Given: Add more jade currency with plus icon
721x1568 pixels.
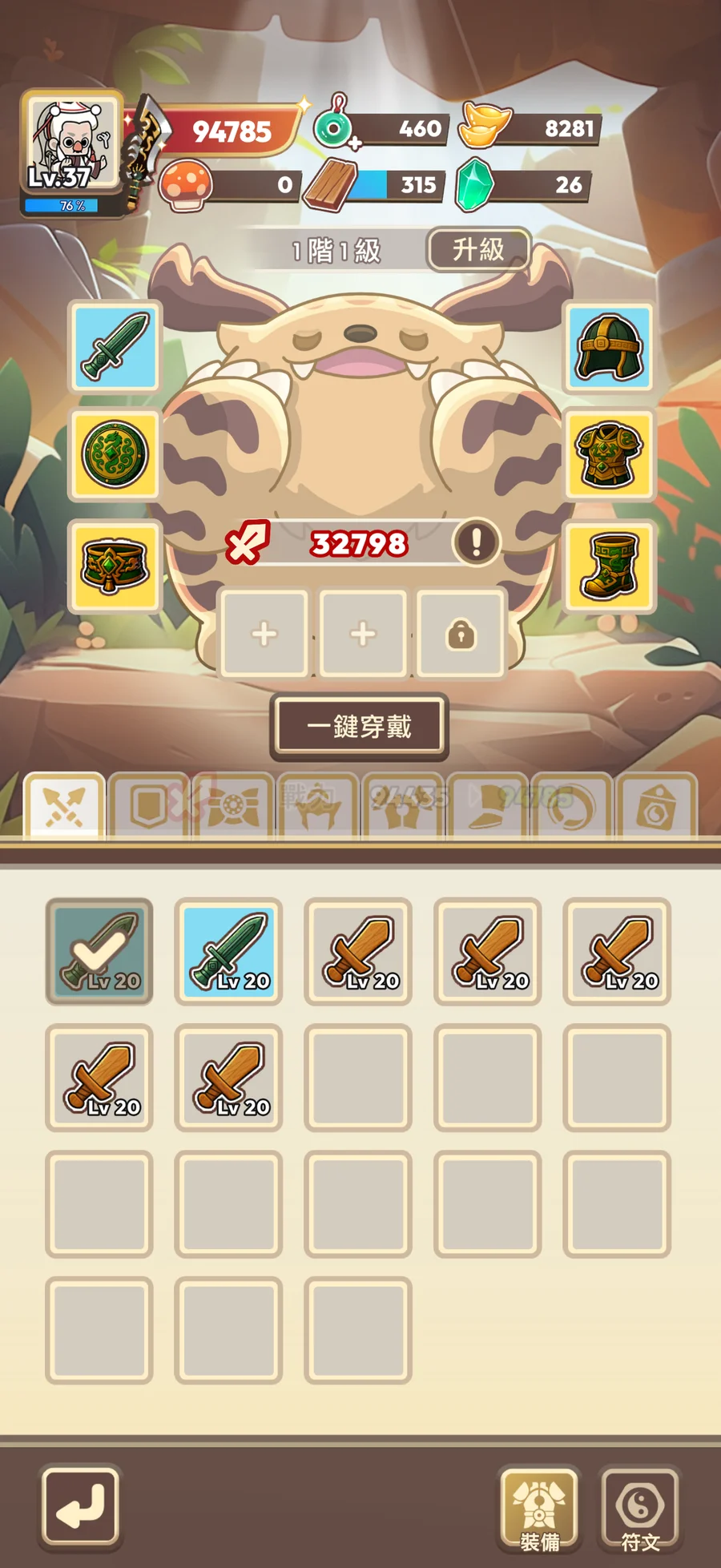Looking at the screenshot, I should (353, 143).
